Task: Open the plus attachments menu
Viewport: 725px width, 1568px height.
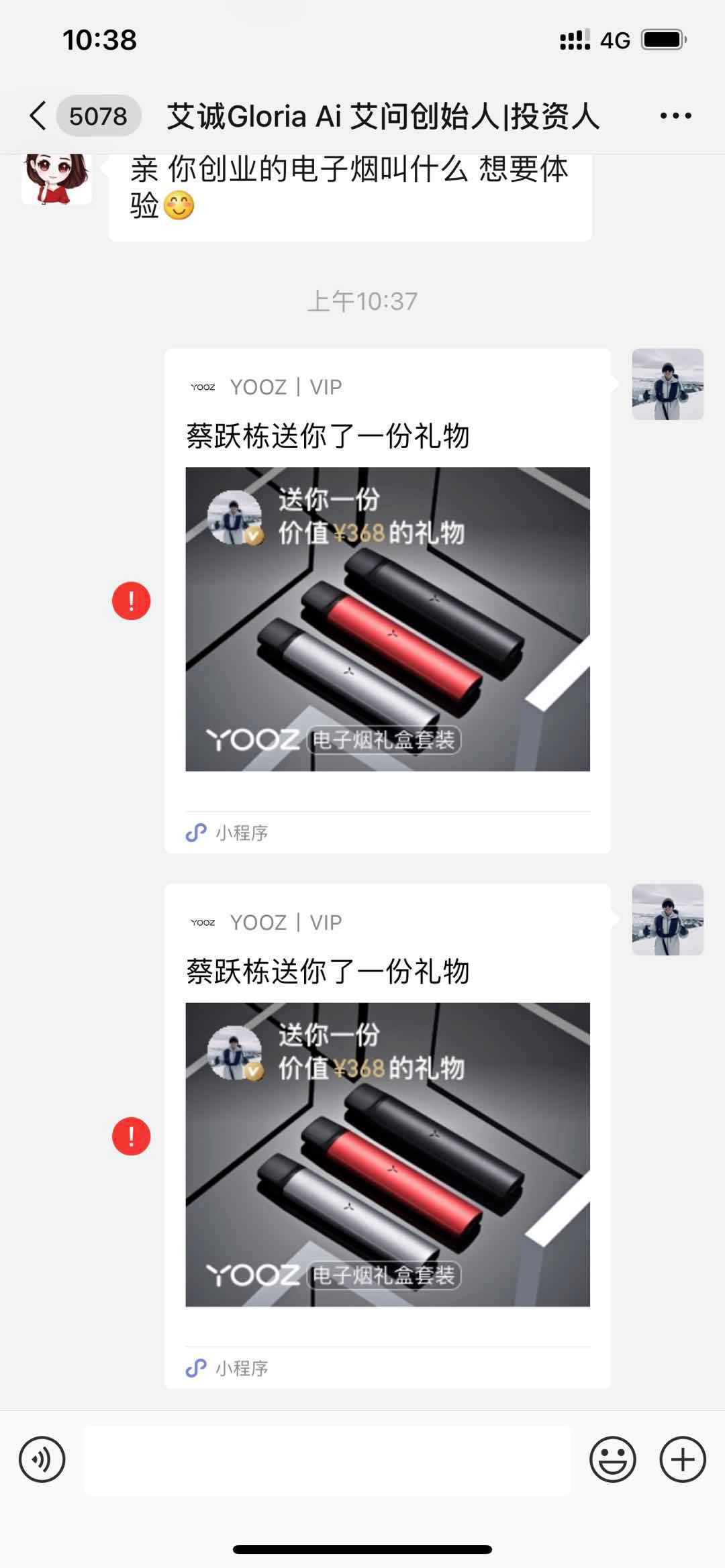Action: 683,1459
